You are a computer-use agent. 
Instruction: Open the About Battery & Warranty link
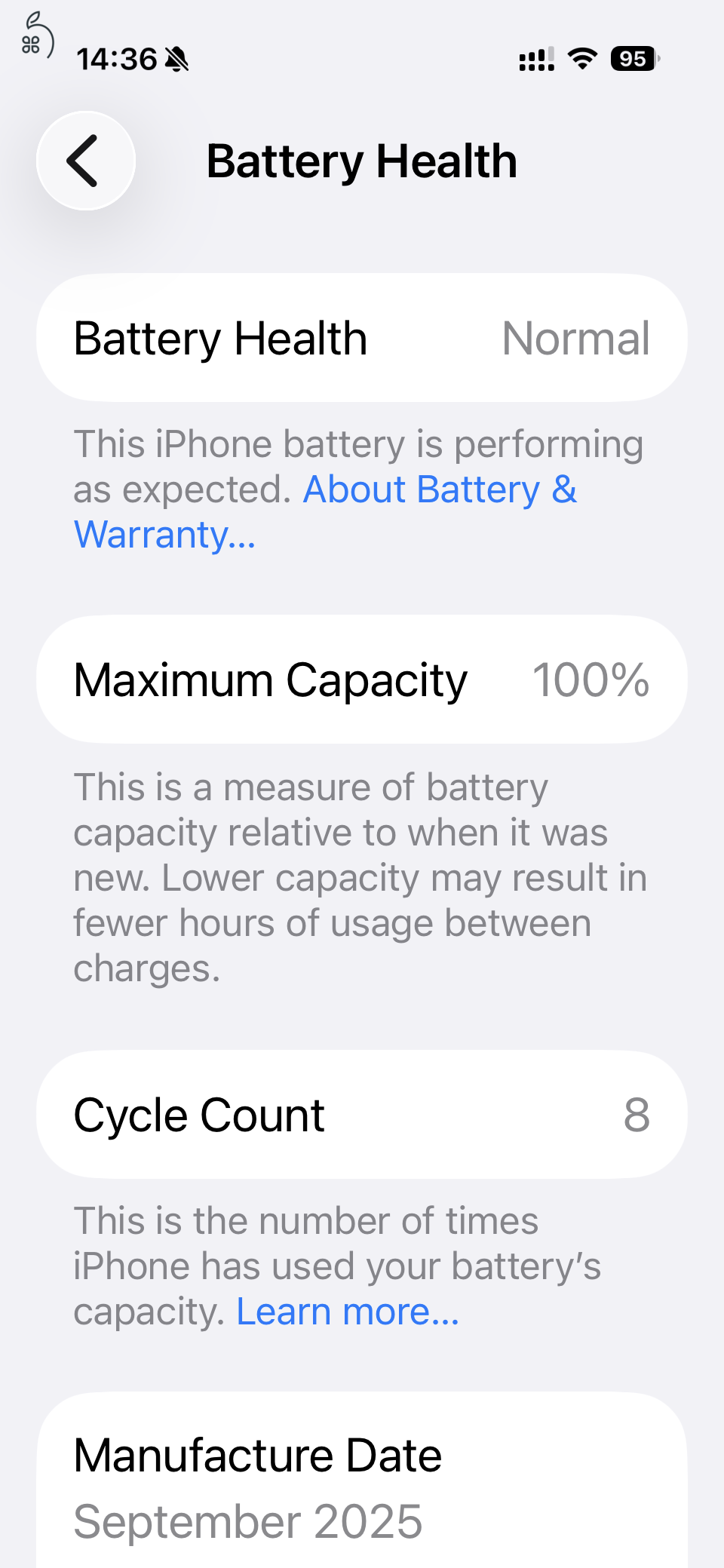coord(439,490)
